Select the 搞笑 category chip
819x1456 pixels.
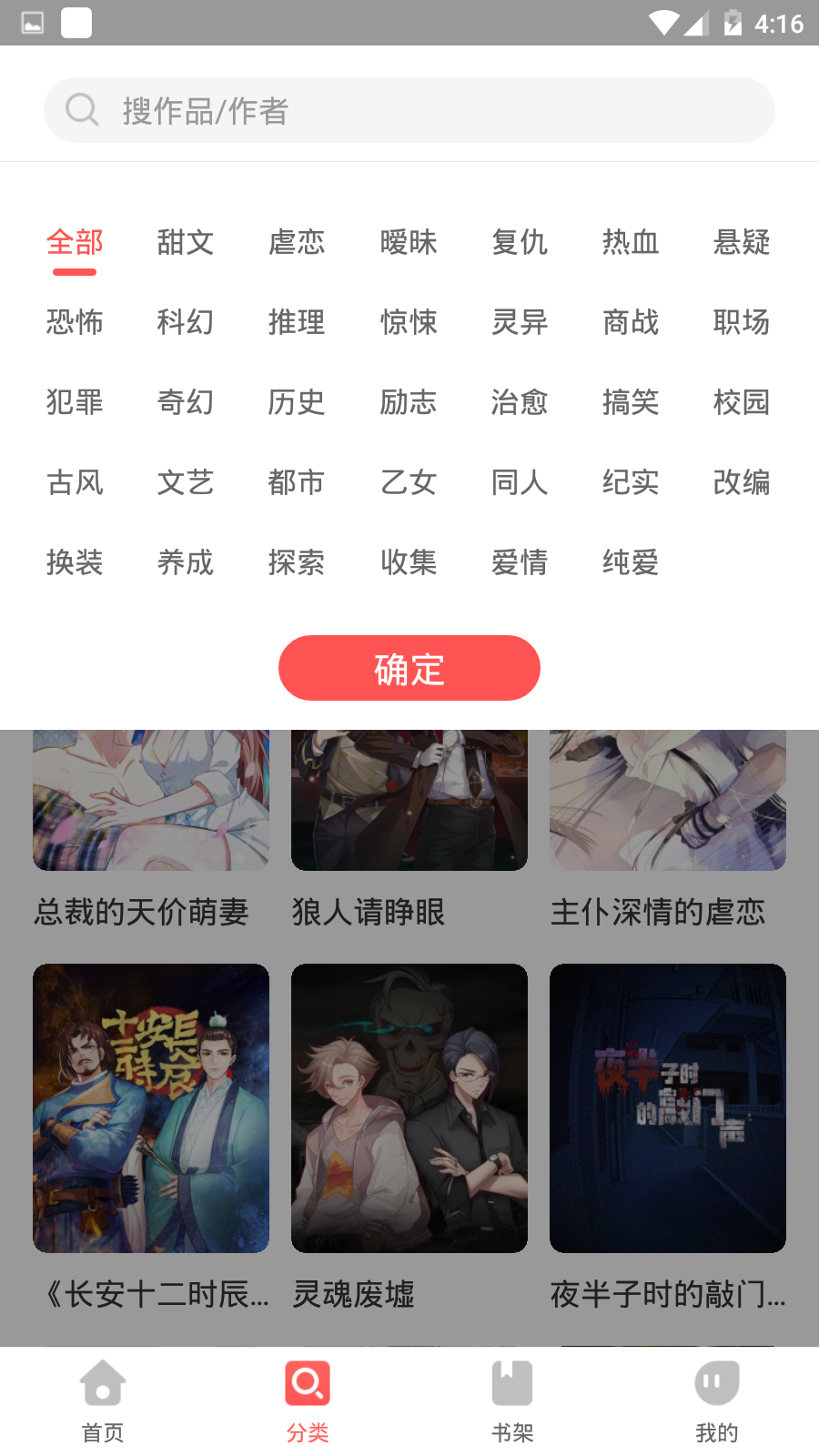point(631,402)
